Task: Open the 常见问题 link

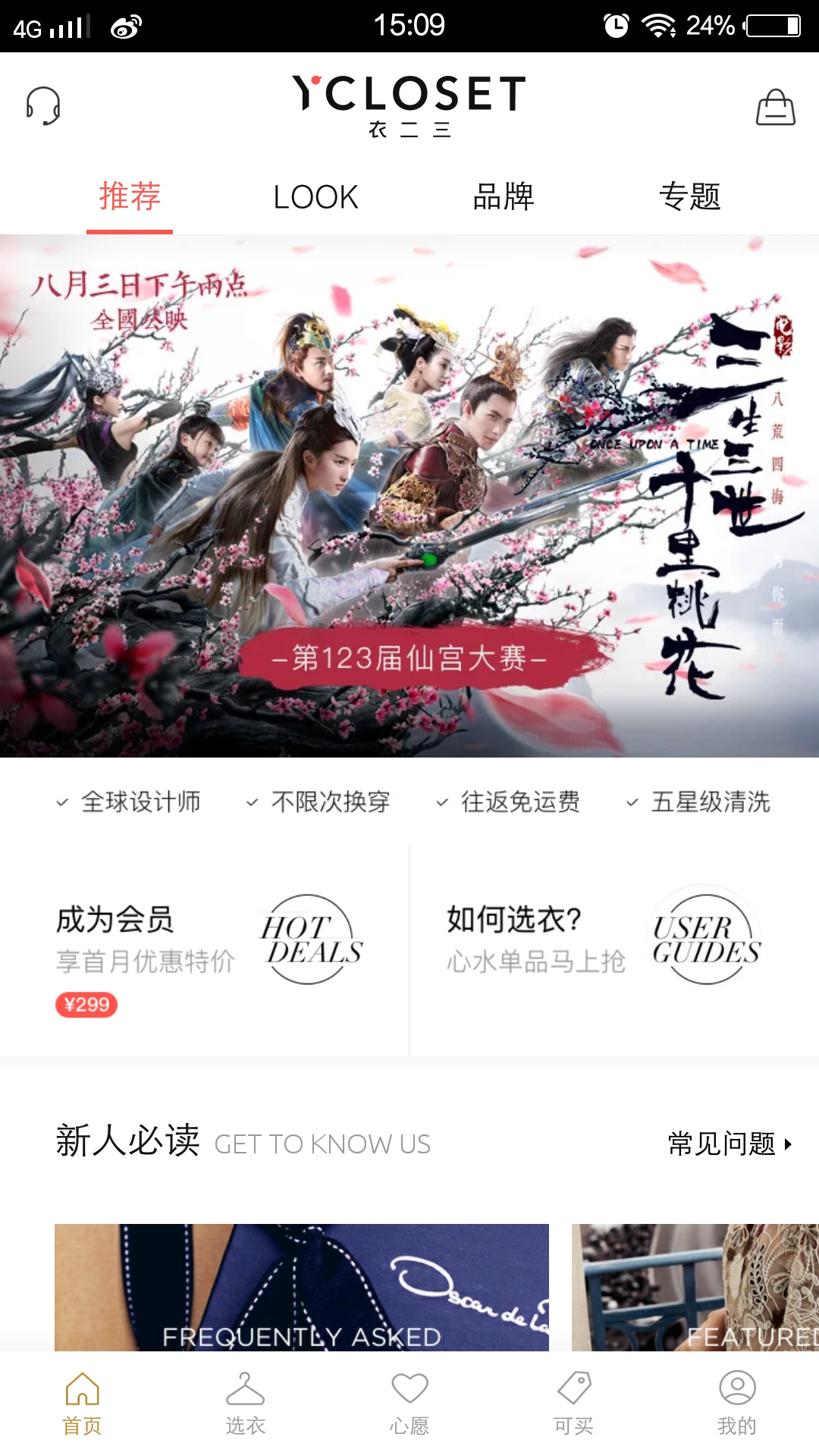Action: tap(729, 1144)
